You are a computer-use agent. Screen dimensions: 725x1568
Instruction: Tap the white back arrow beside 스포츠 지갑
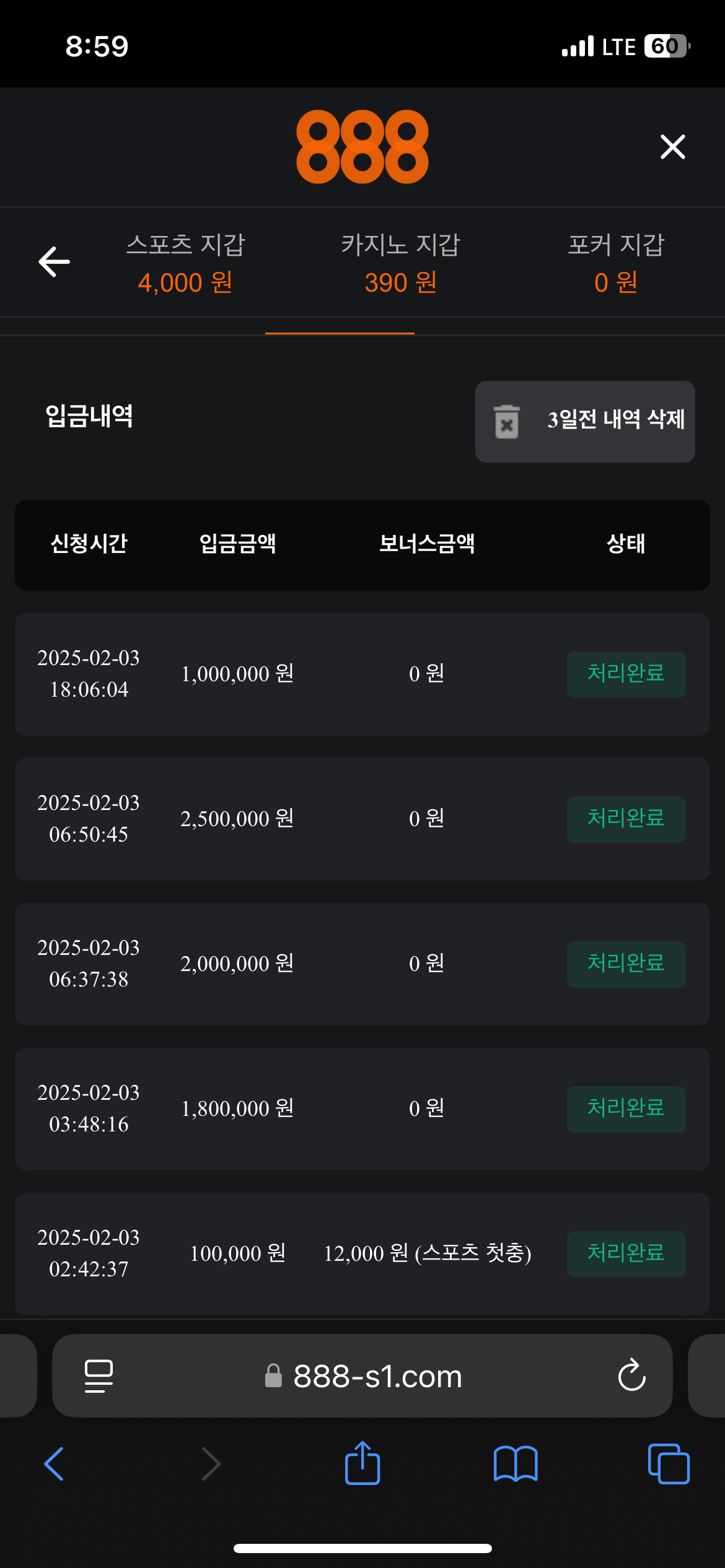tap(55, 261)
